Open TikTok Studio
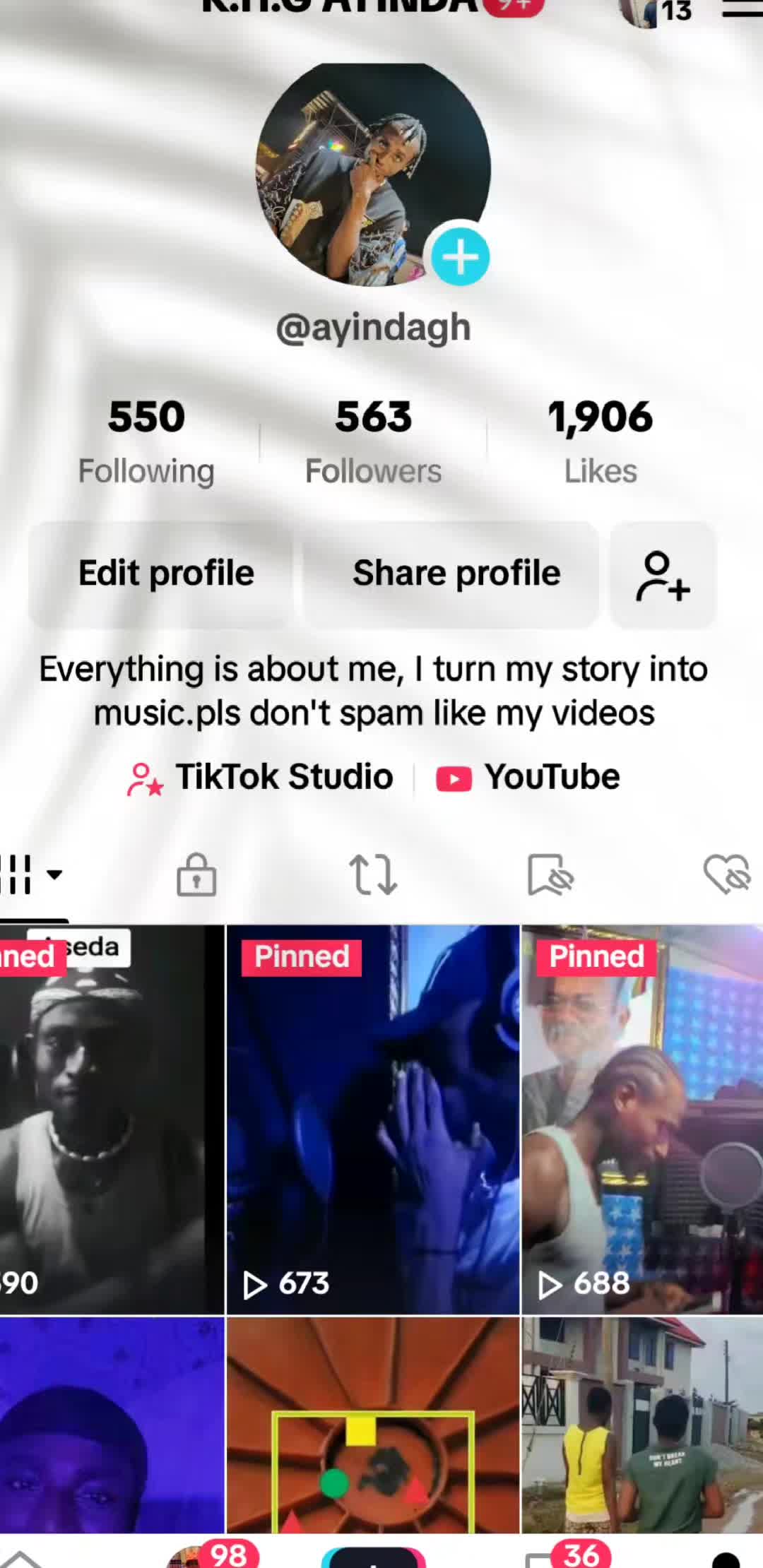Screen dimensions: 763x1568 (x=260, y=778)
